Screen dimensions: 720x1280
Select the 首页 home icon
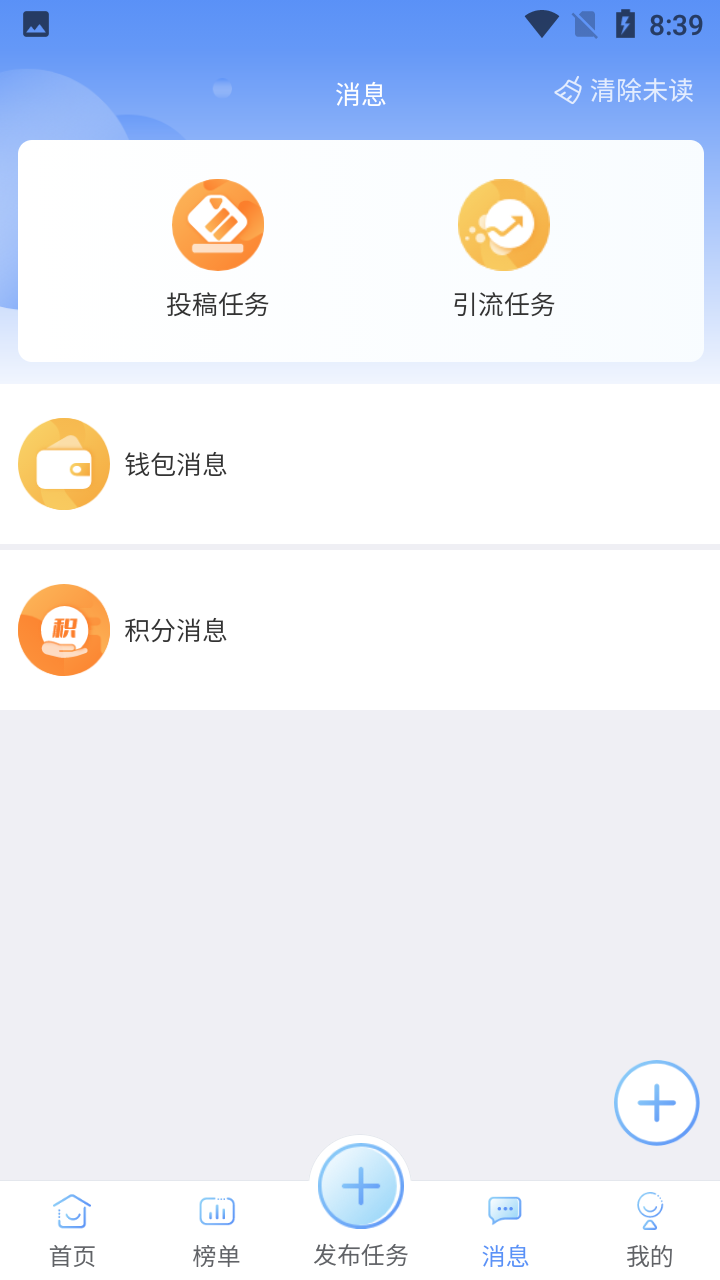click(70, 1210)
